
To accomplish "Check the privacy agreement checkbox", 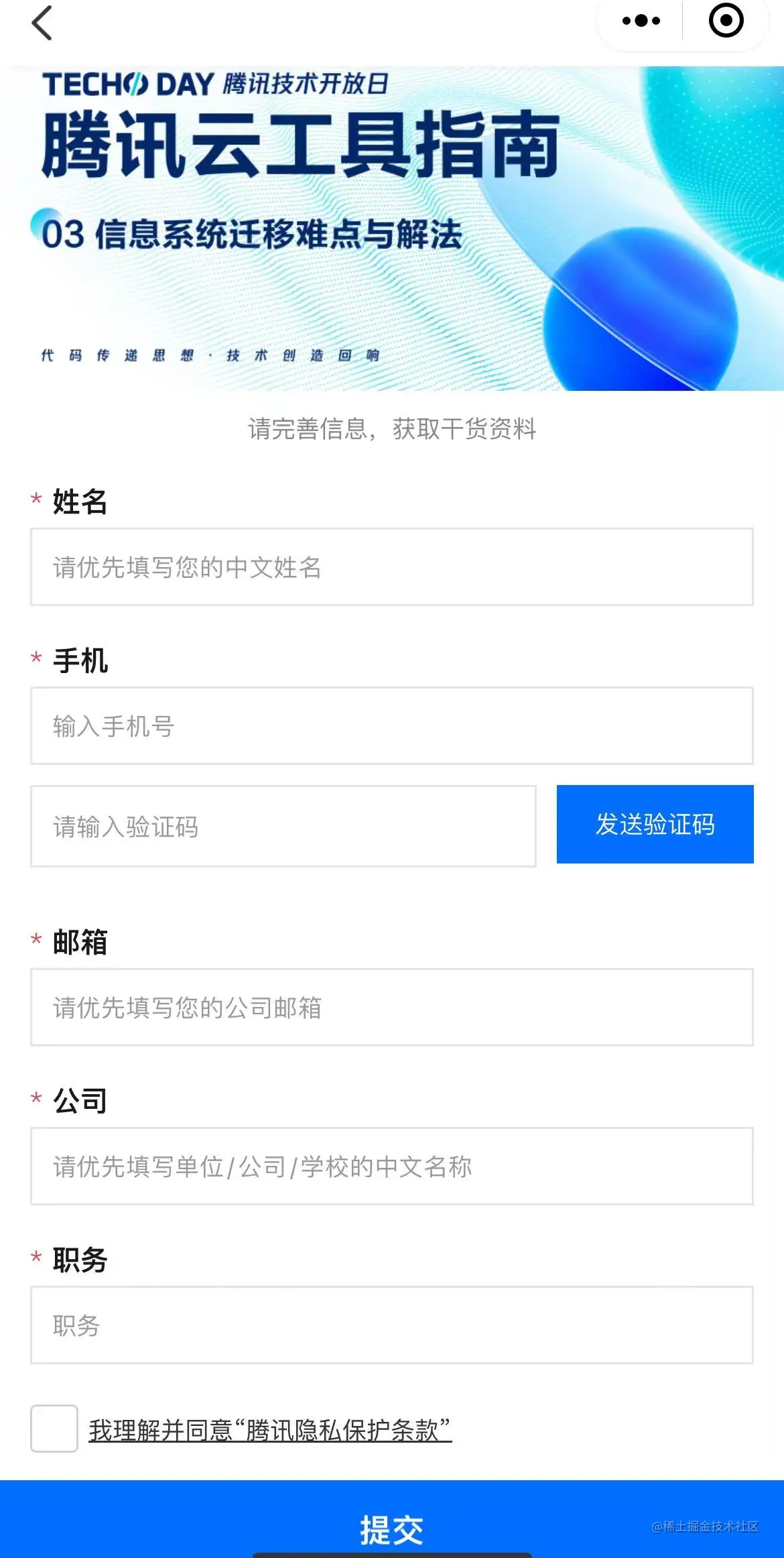I will (x=54, y=1429).
